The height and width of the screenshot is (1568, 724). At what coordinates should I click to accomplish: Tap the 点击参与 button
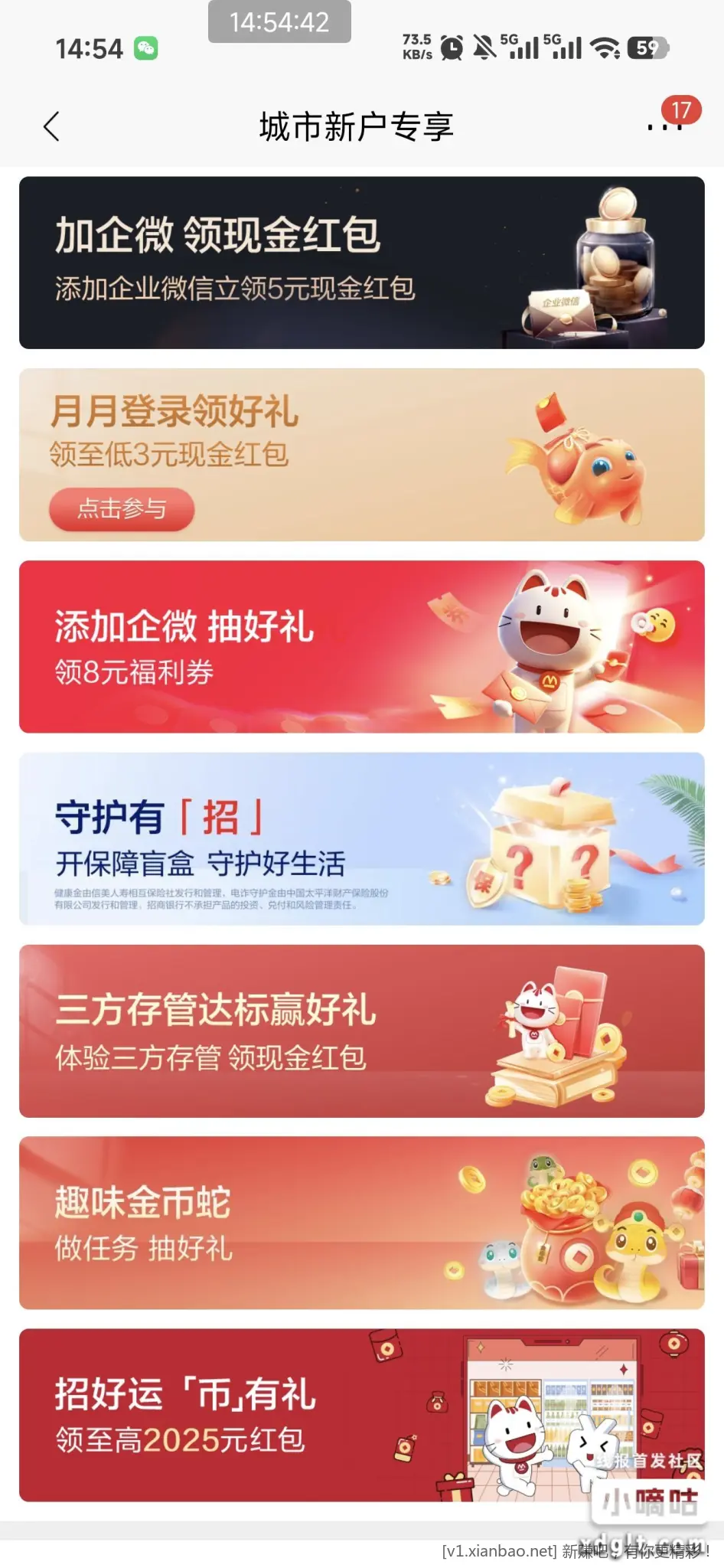[122, 508]
